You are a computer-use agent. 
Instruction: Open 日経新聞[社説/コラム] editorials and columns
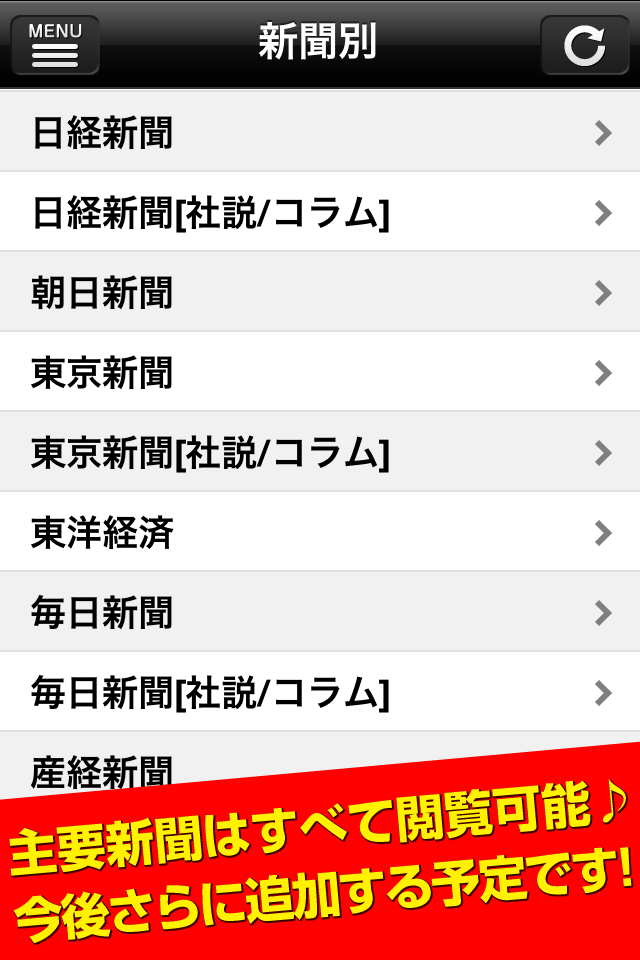click(320, 212)
